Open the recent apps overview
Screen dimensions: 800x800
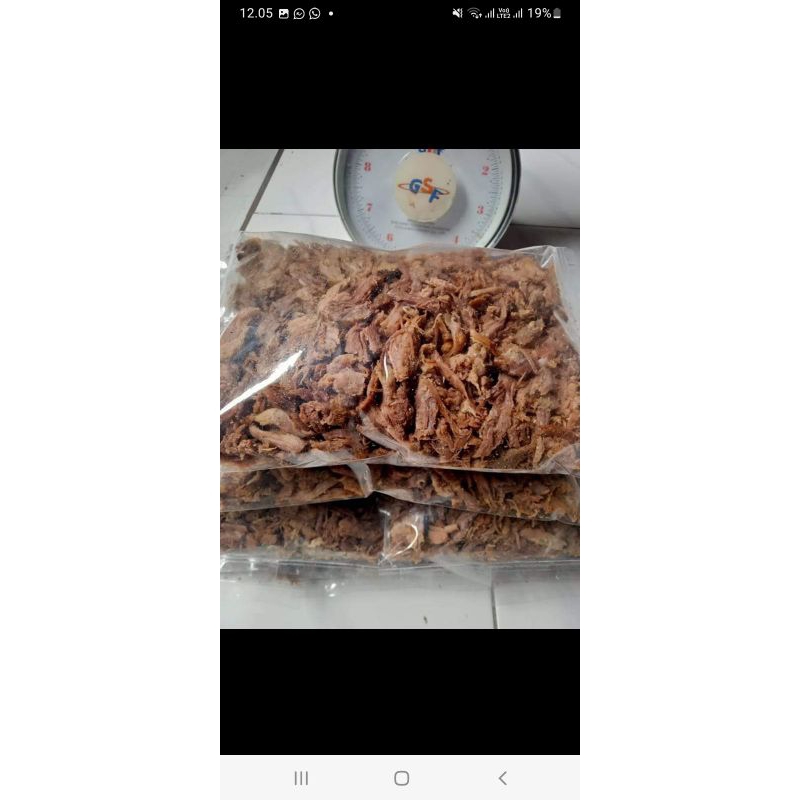301,778
